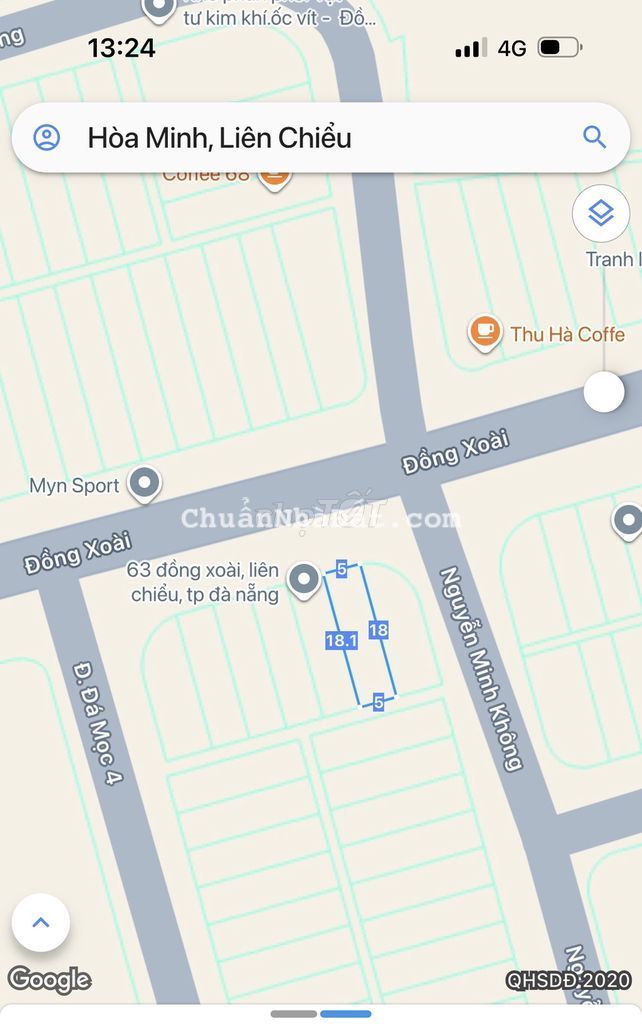This screenshot has width=642, height=1024.
Task: Tap the search magnifier icon
Action: pyautogui.click(x=594, y=138)
